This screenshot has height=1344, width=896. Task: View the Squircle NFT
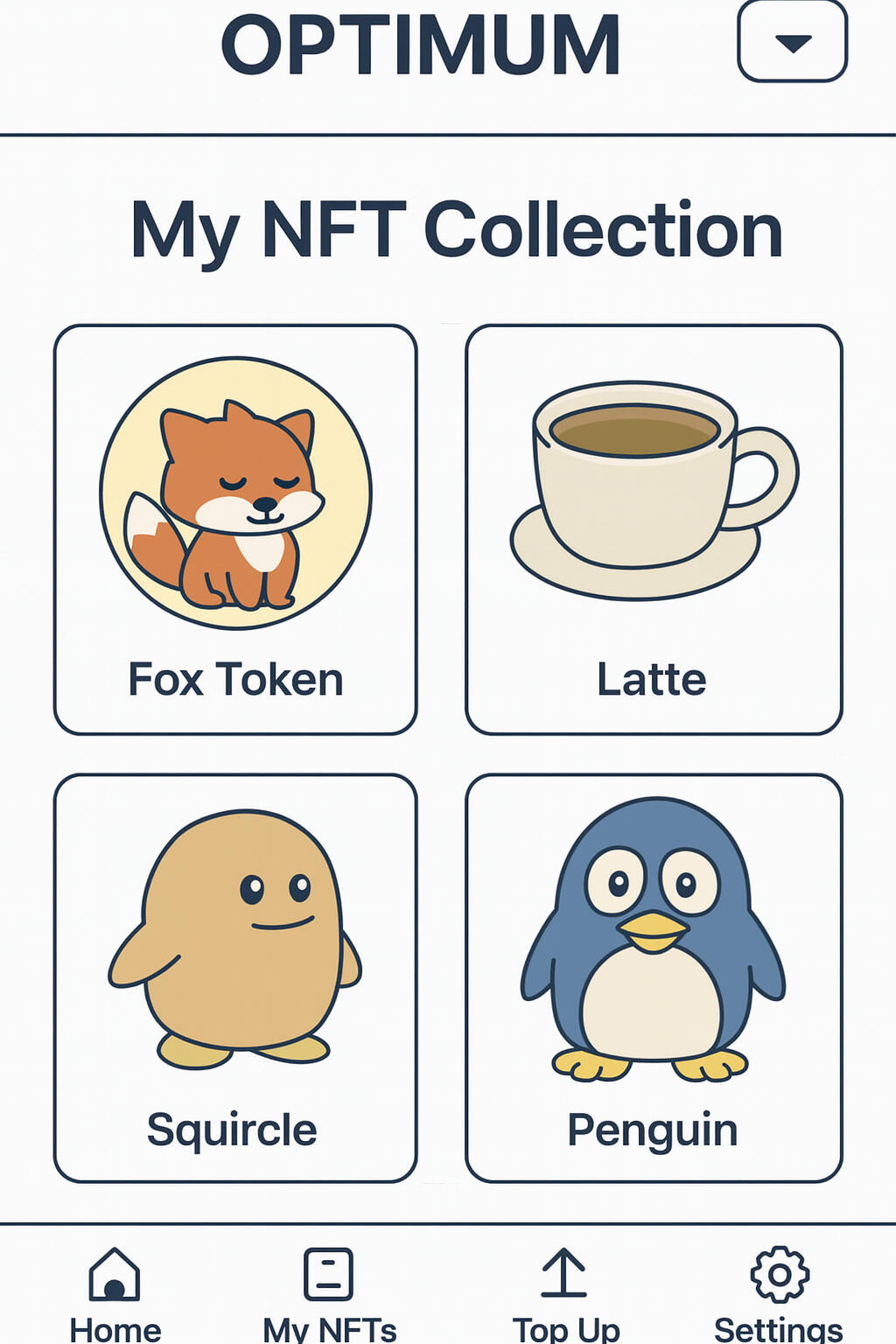tap(234, 977)
